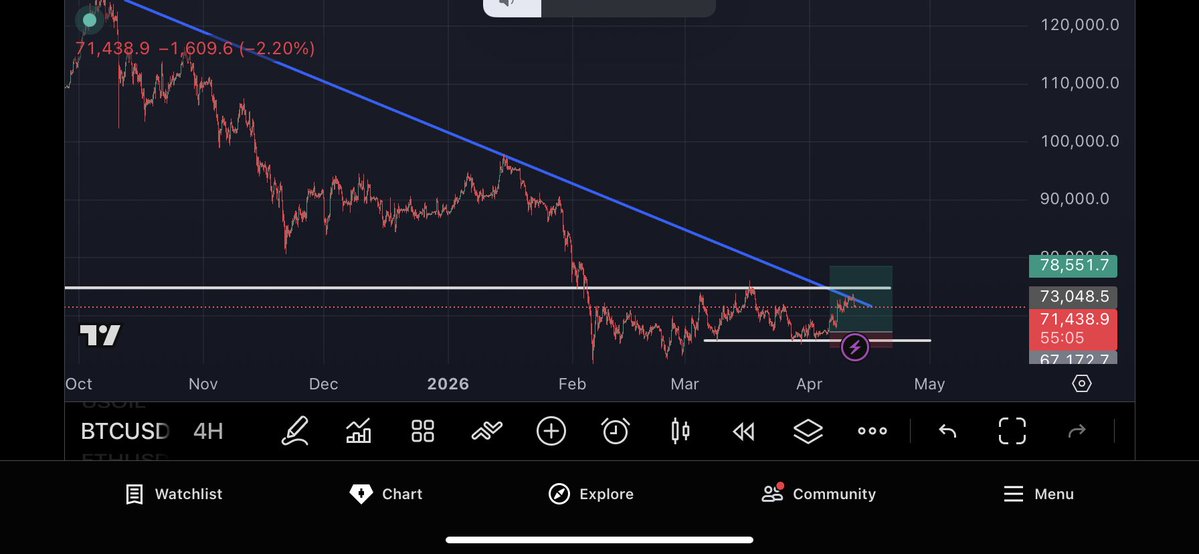
Task: Open the object tree layers
Action: pos(808,431)
